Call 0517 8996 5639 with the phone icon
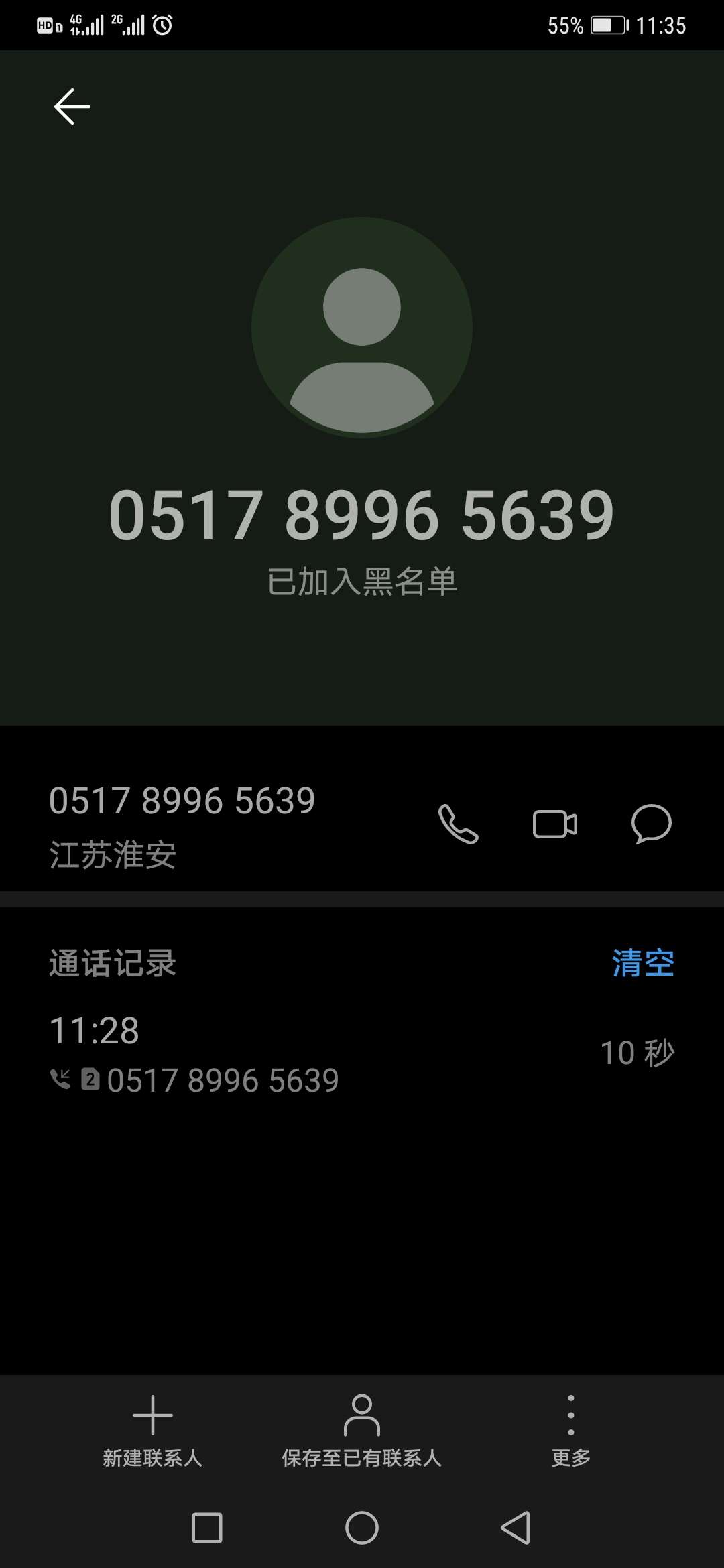The width and height of the screenshot is (724, 1568). pyautogui.click(x=459, y=824)
